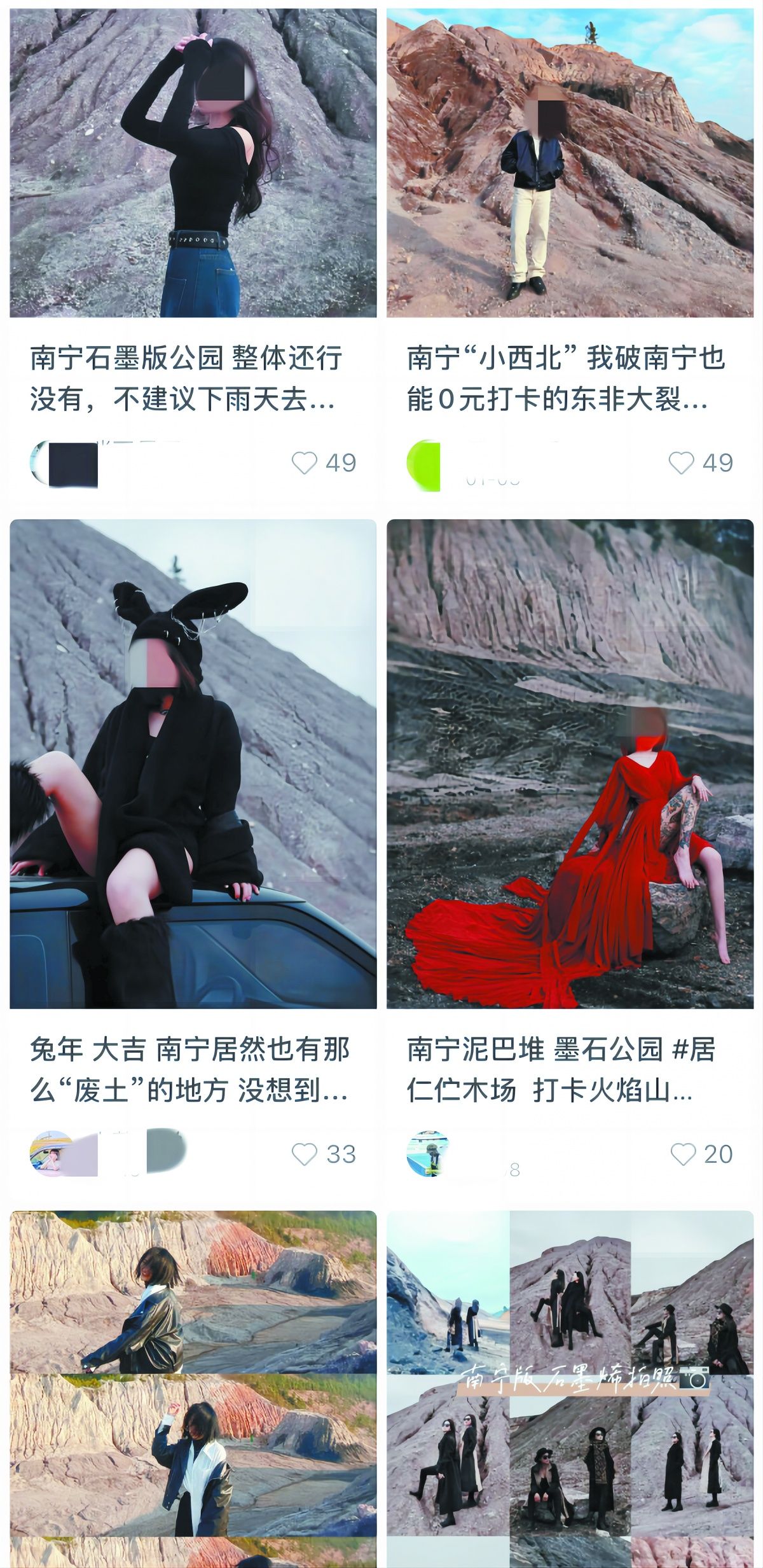
Task: Open the 南宁版石墨烯拍照 collage post
Action: [570, 1387]
